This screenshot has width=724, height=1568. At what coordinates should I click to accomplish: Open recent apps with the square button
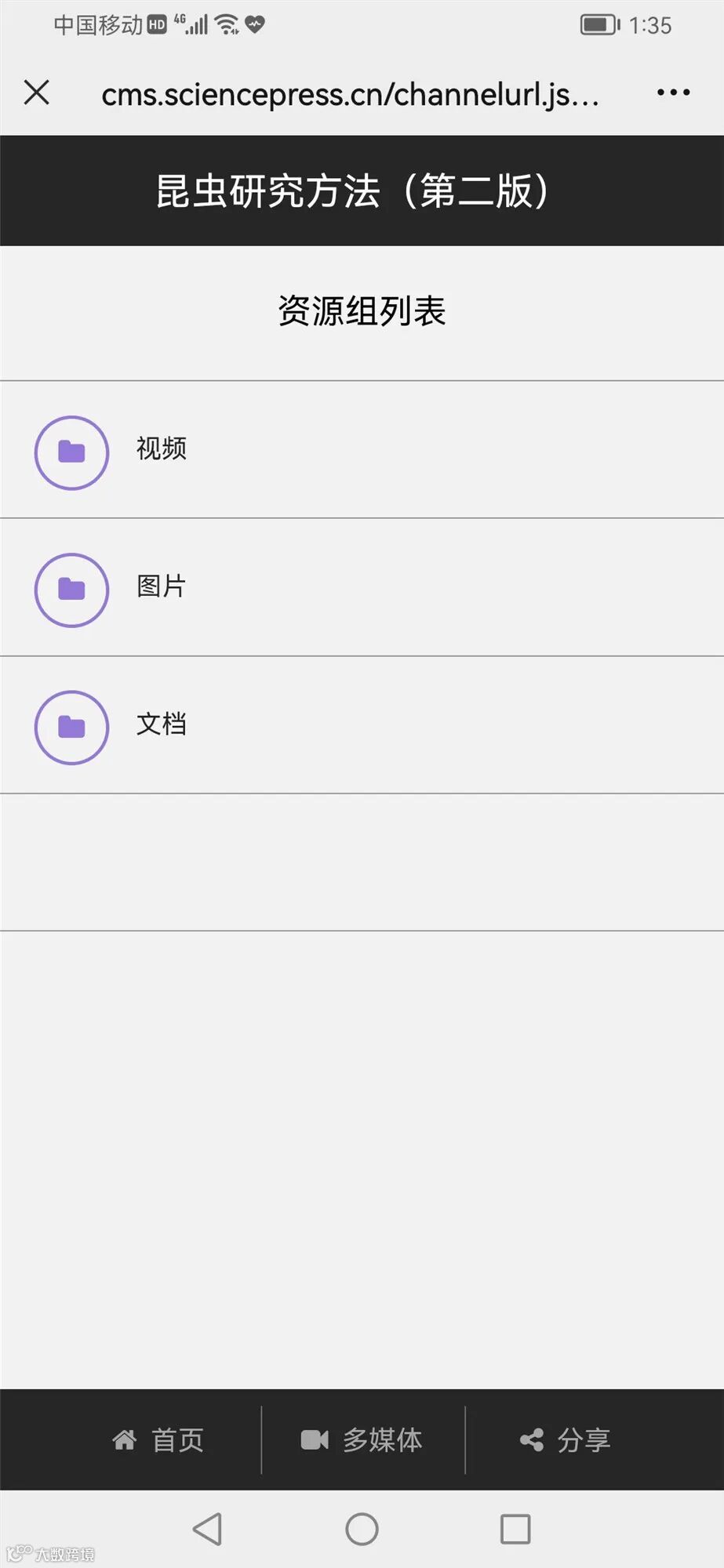[515, 1529]
